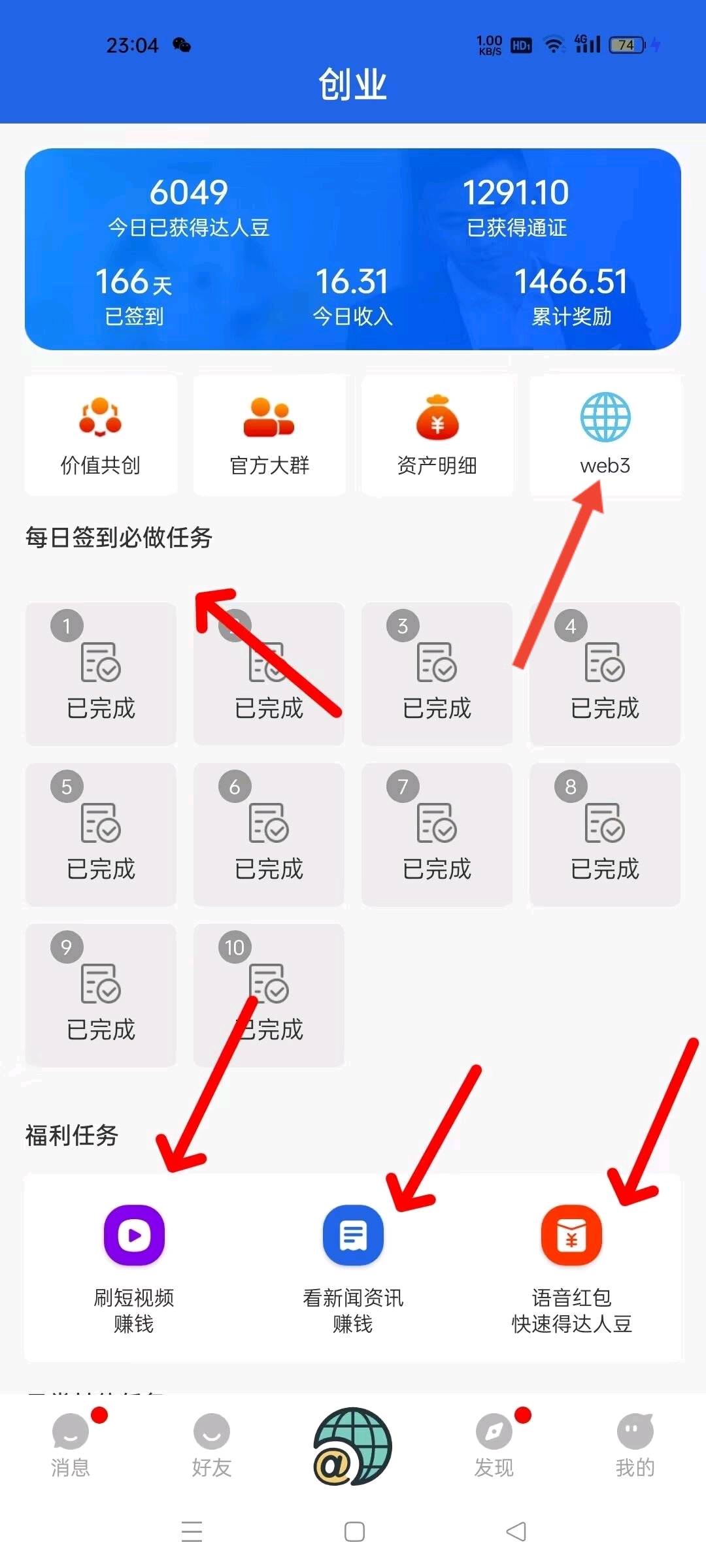Open daily task number 1
This screenshot has height=1568, width=706.
101,674
